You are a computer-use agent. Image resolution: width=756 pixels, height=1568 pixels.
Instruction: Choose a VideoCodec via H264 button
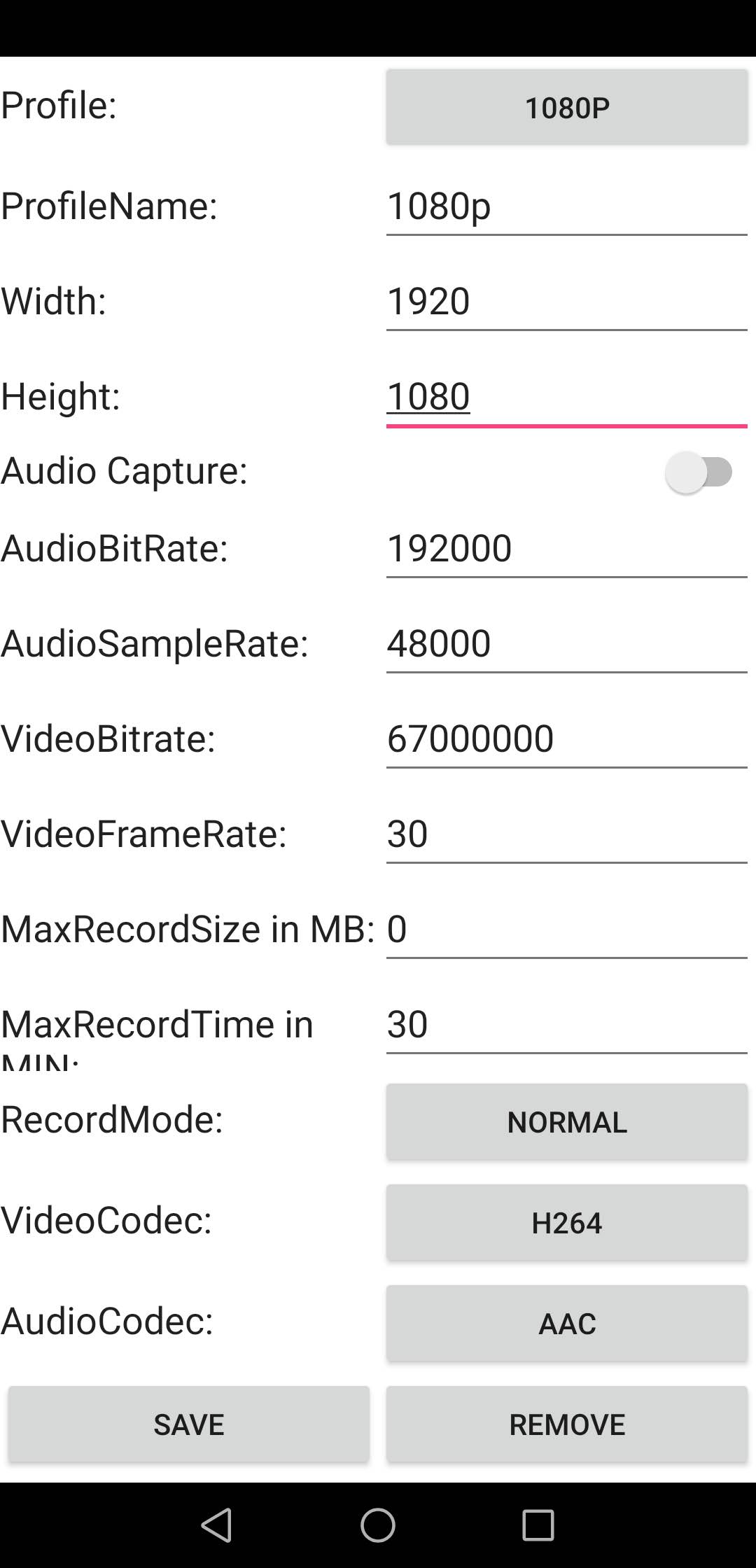pos(567,1223)
